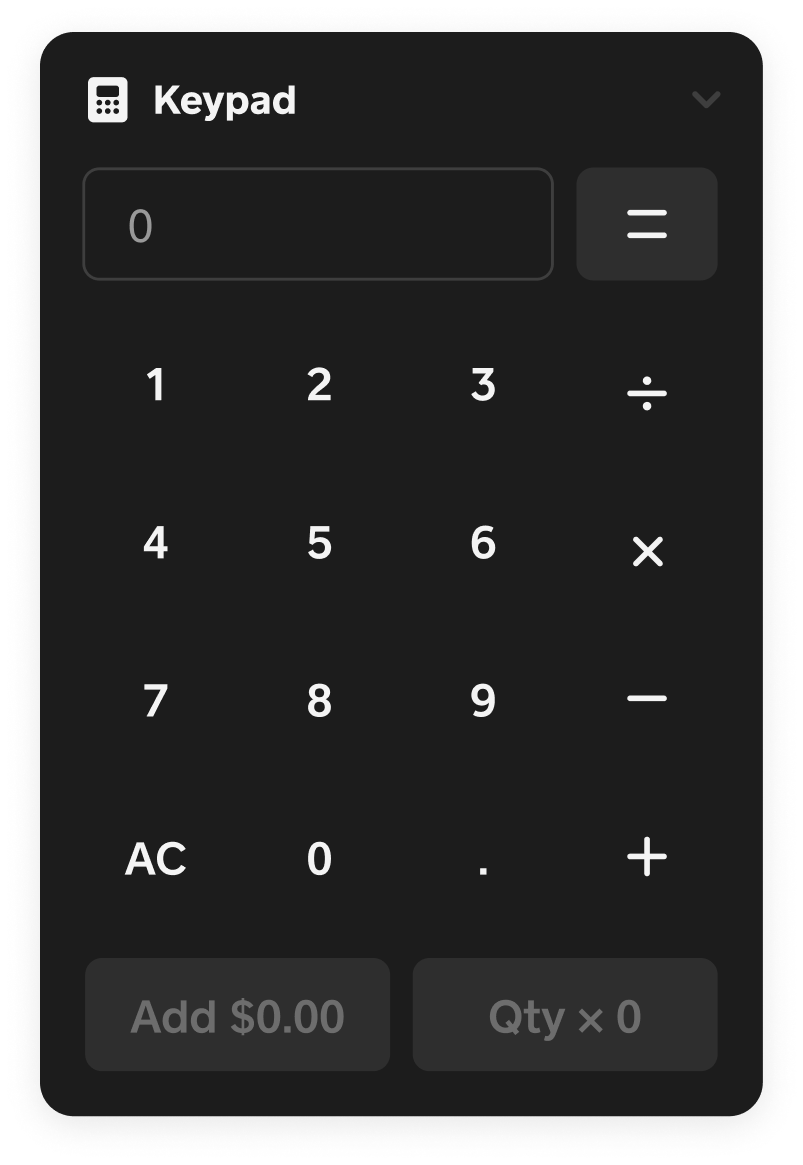Enter digit 9 on keypad
Image resolution: width=803 pixels, height=1165 pixels.
(483, 701)
